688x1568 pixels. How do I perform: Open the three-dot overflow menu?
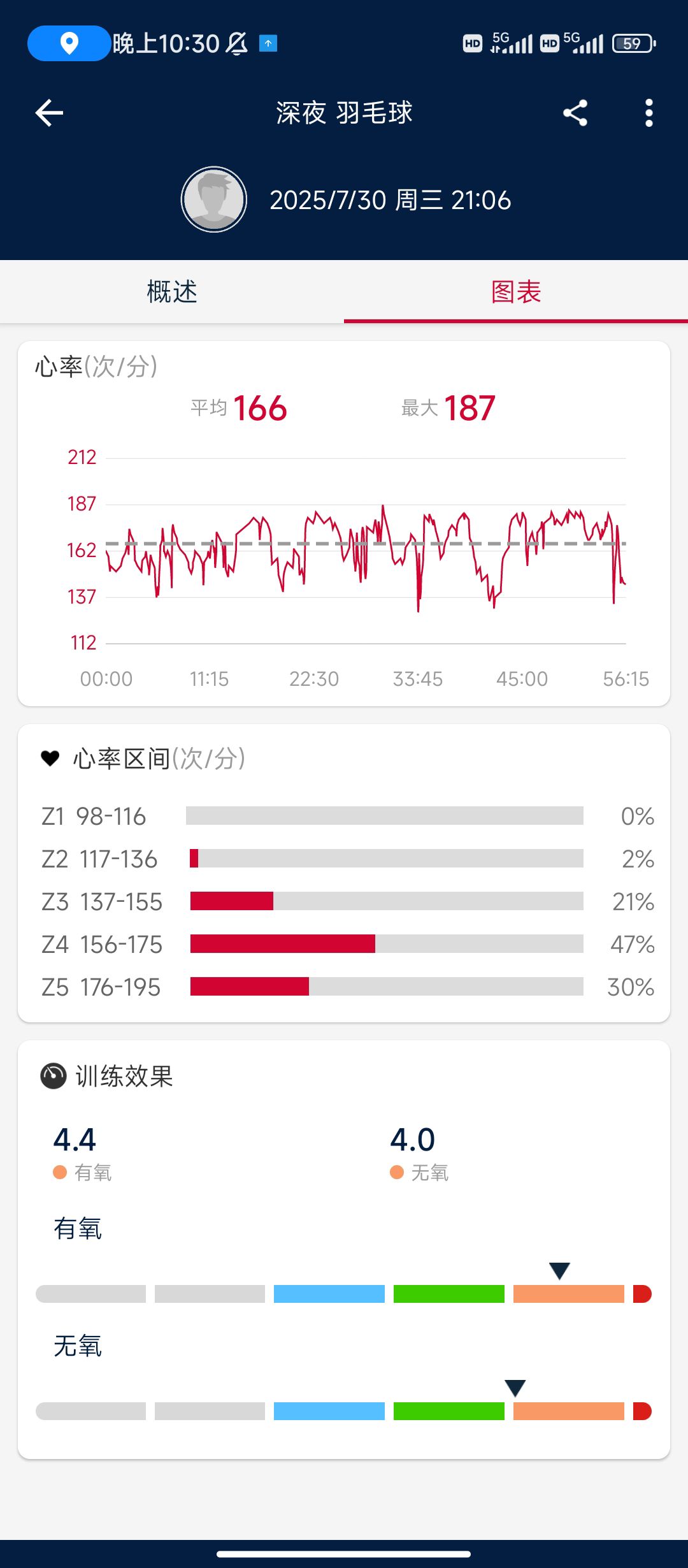point(649,113)
